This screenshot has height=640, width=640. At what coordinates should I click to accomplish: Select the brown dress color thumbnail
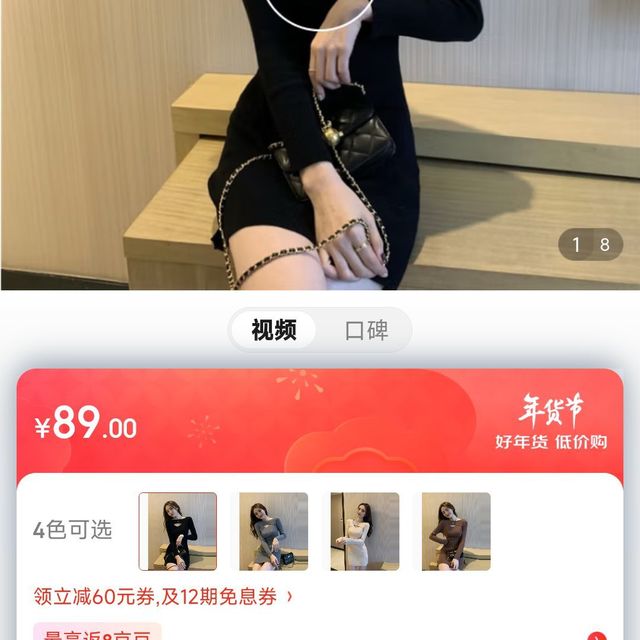tap(456, 531)
